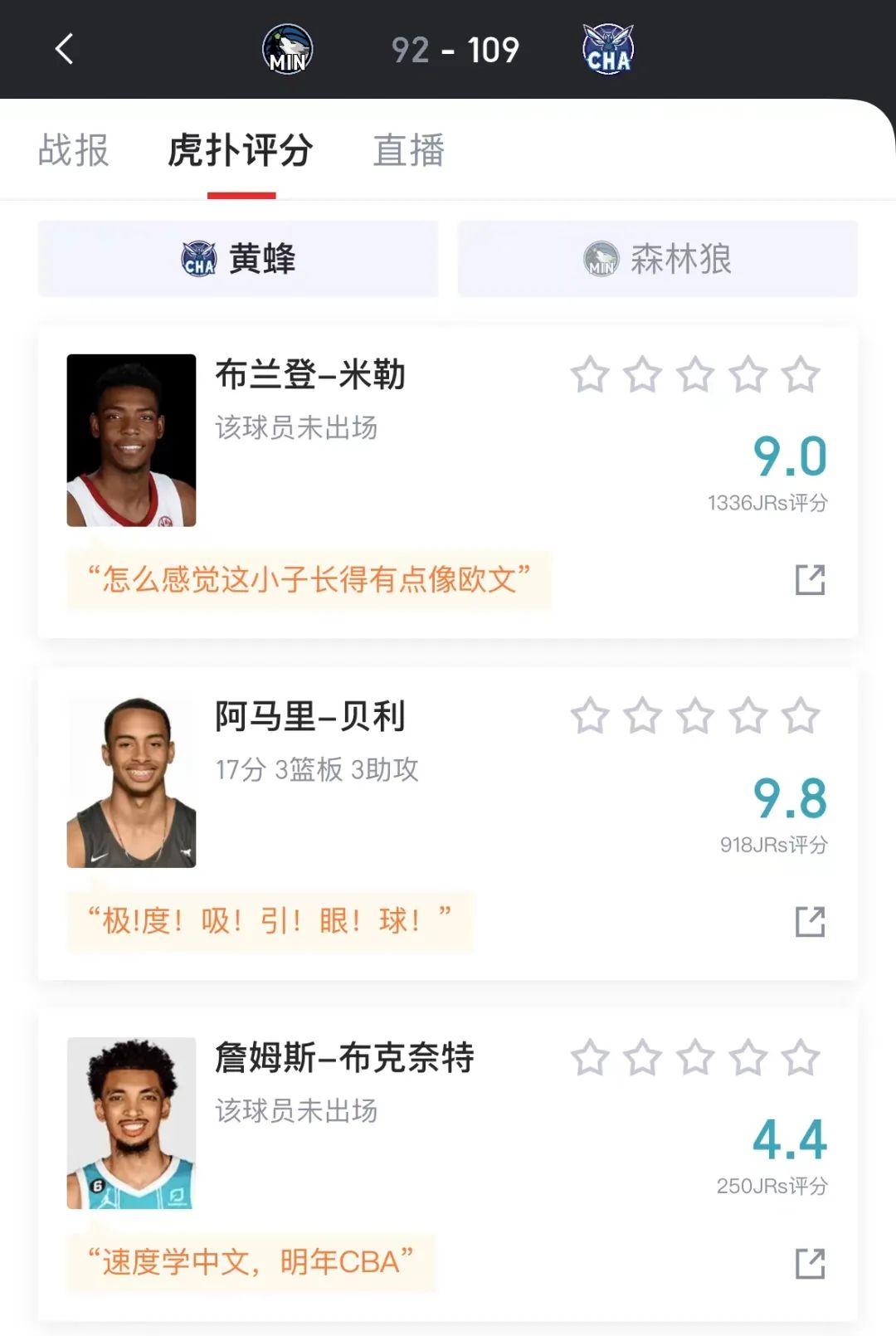Give 詹姆斯-布克奈特 three stars
Viewport: 896px width, 1336px height.
(x=694, y=1059)
